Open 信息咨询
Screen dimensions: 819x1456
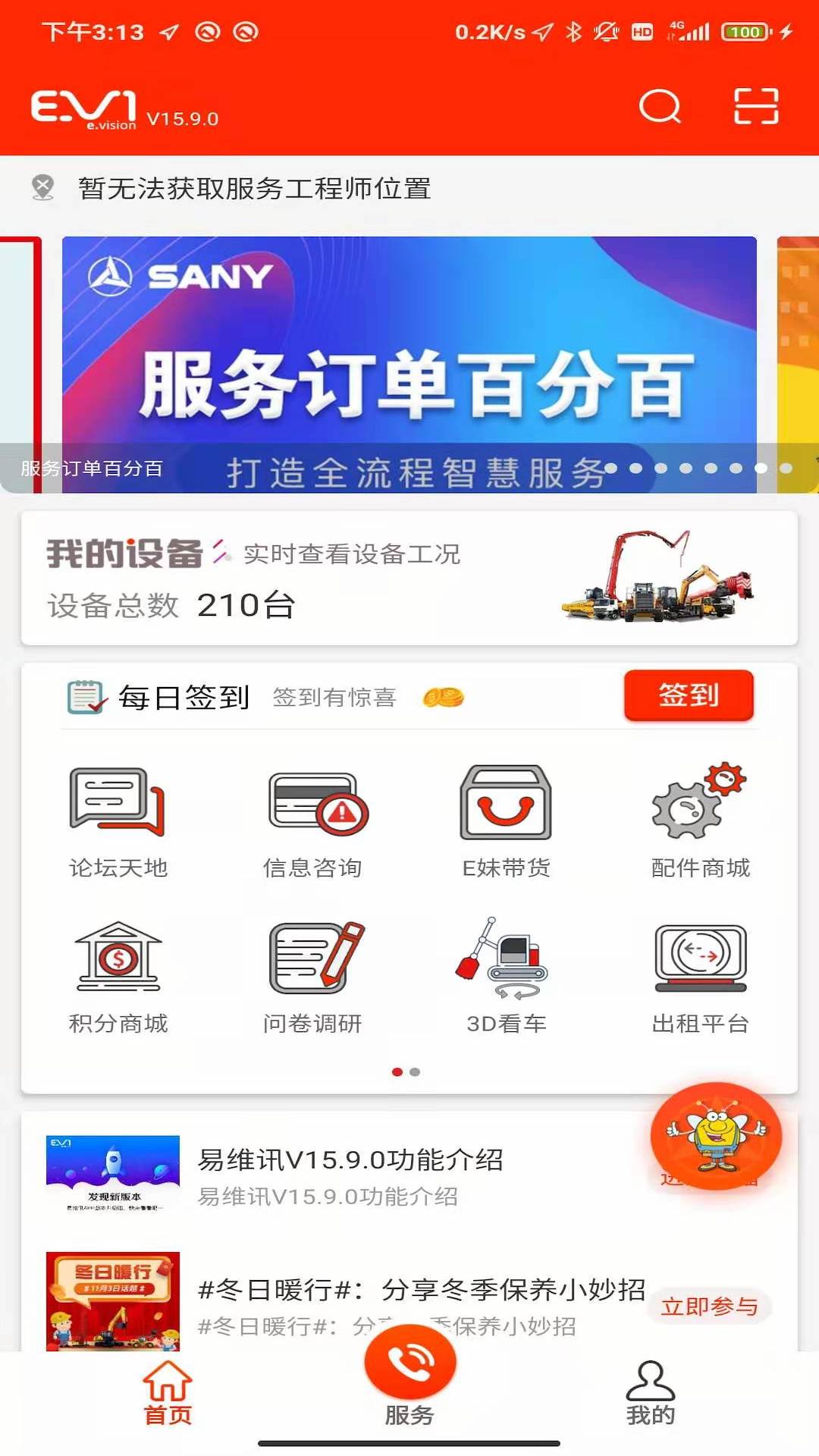(x=312, y=821)
